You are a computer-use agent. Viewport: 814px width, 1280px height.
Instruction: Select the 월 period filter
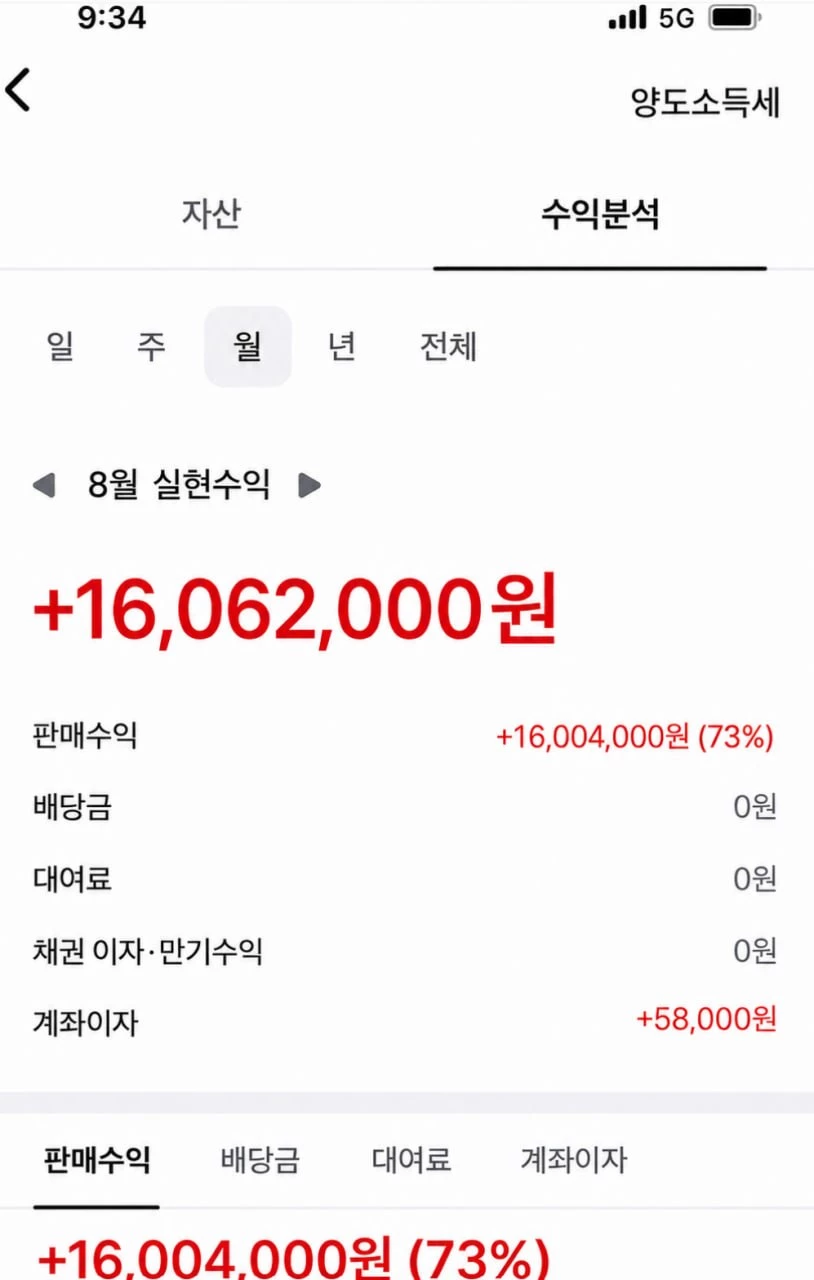(x=248, y=346)
